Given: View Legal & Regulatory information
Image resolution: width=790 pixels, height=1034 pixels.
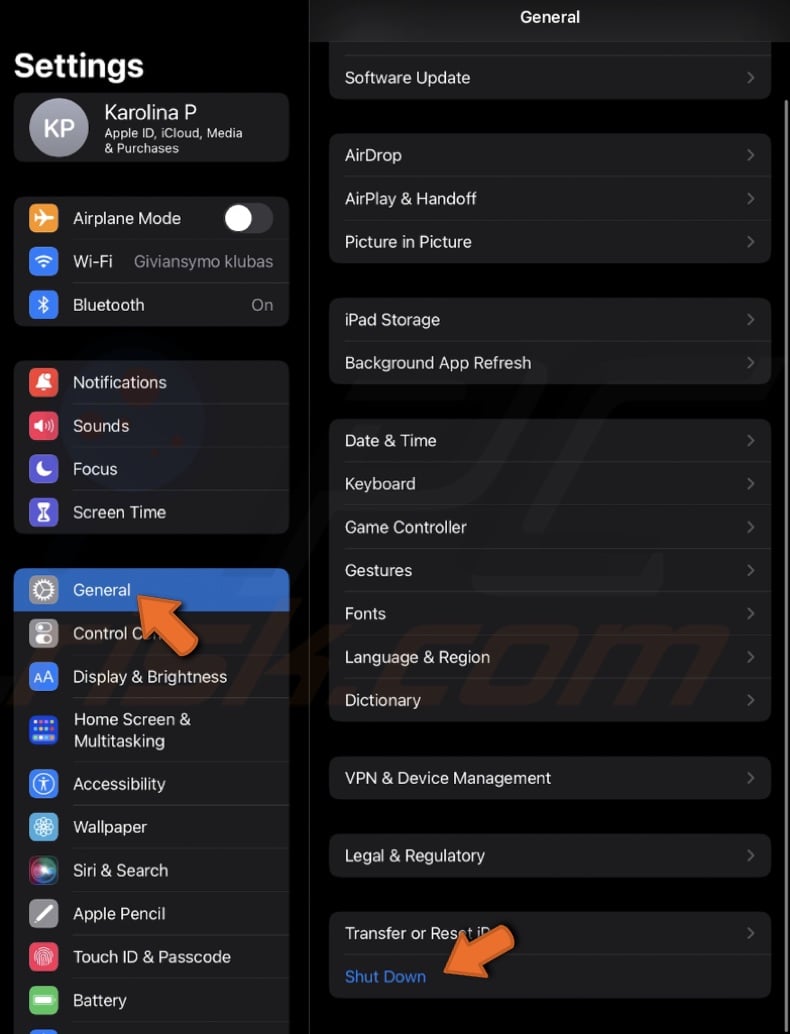Looking at the screenshot, I should click(x=549, y=856).
